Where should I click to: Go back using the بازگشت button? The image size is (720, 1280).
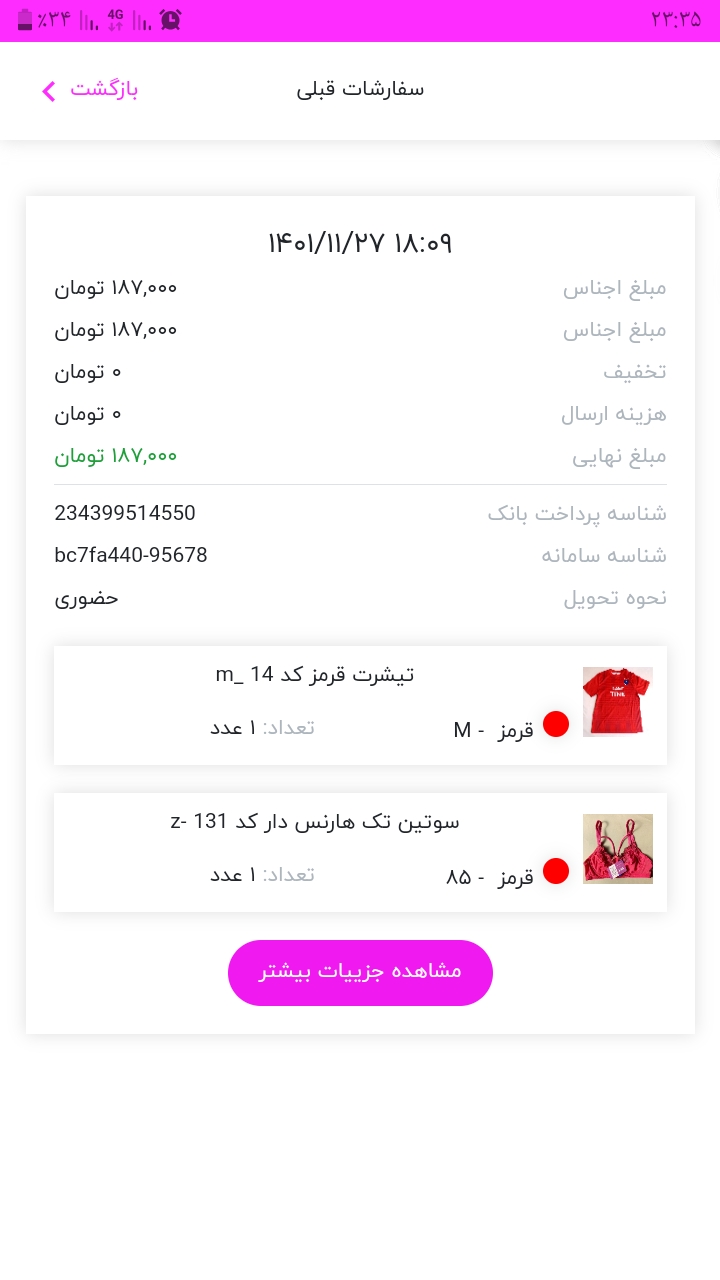pyautogui.click(x=89, y=90)
